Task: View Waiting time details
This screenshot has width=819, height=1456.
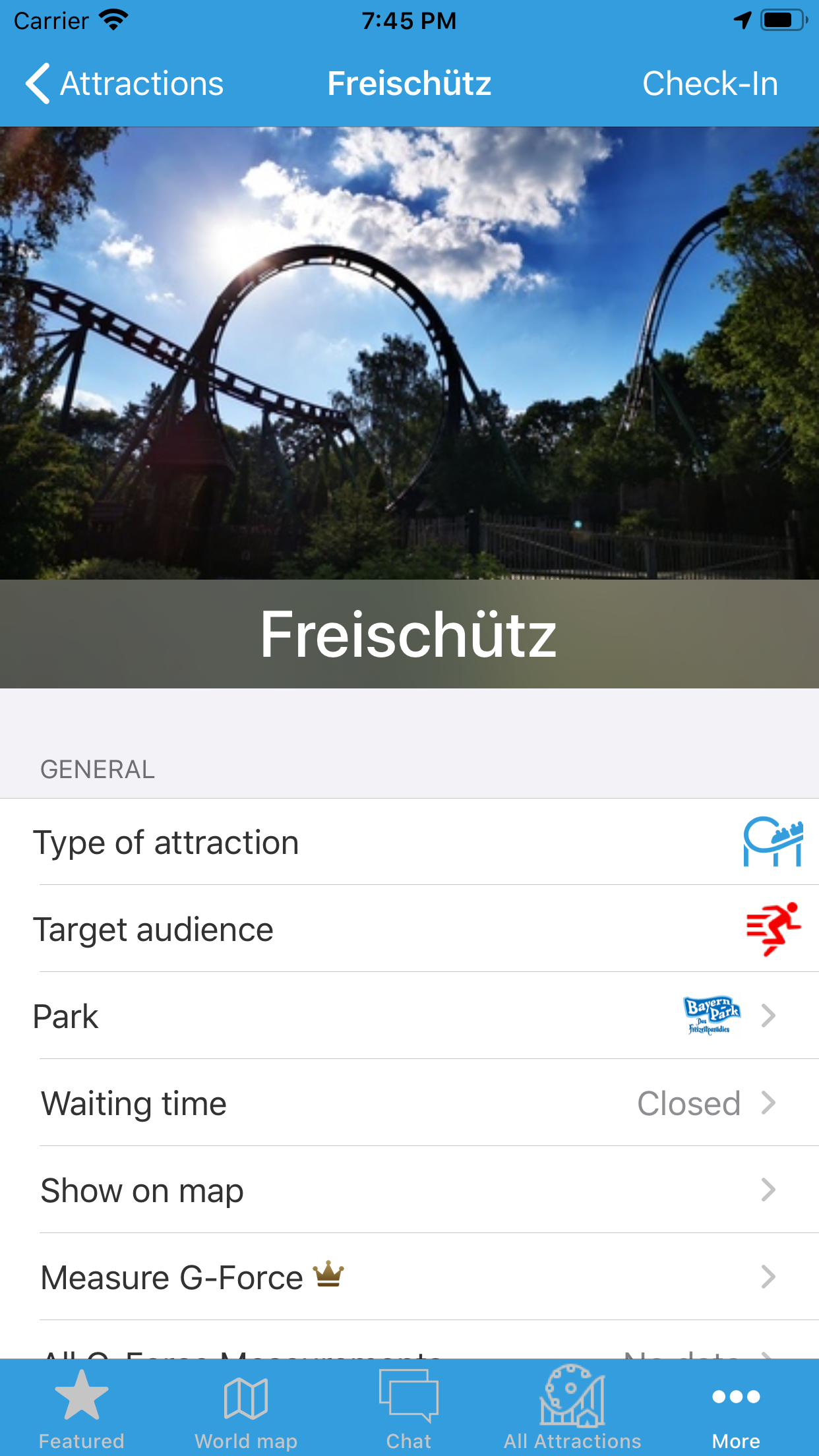Action: pos(409,1103)
